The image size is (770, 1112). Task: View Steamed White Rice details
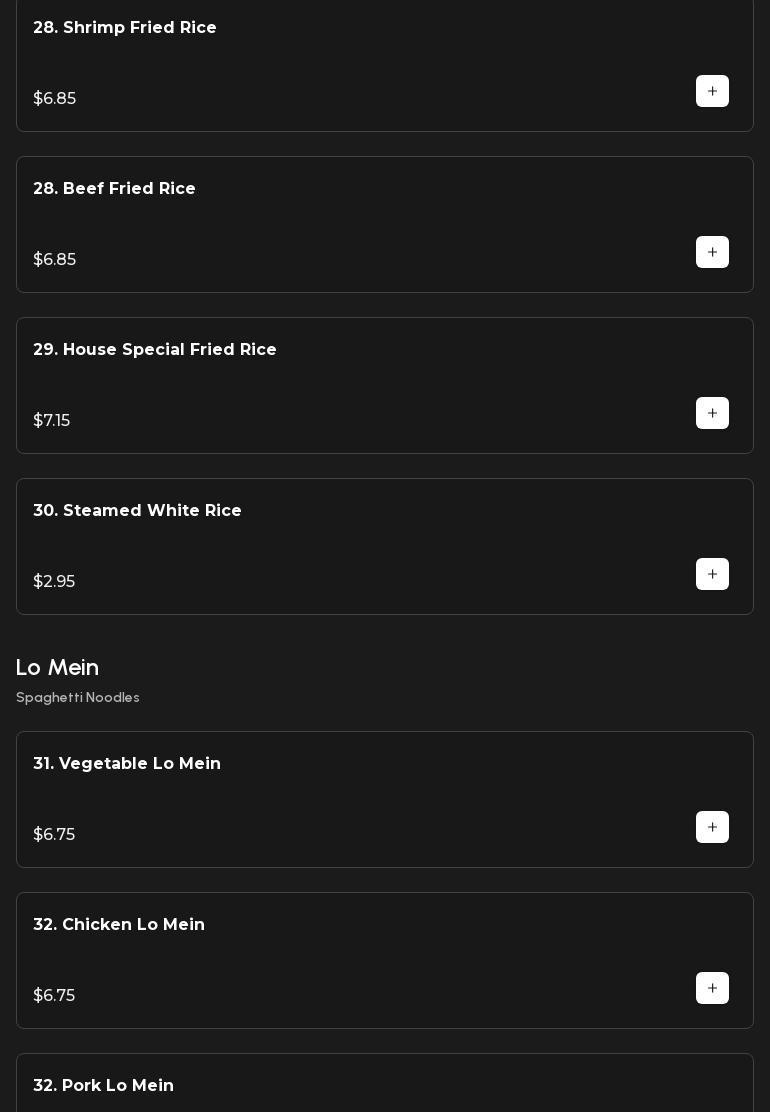pos(138,511)
